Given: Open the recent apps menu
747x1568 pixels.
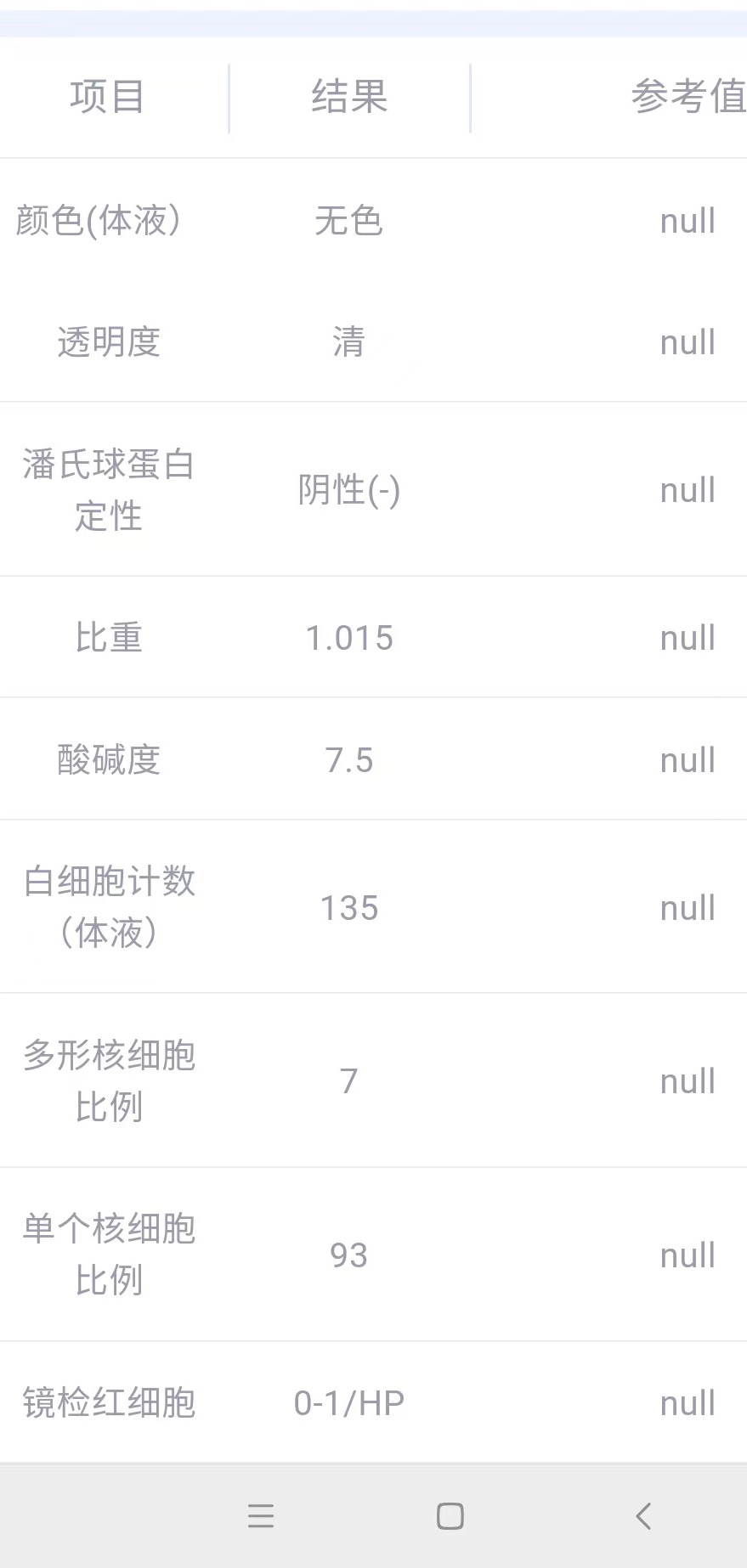Looking at the screenshot, I should point(261,1515).
